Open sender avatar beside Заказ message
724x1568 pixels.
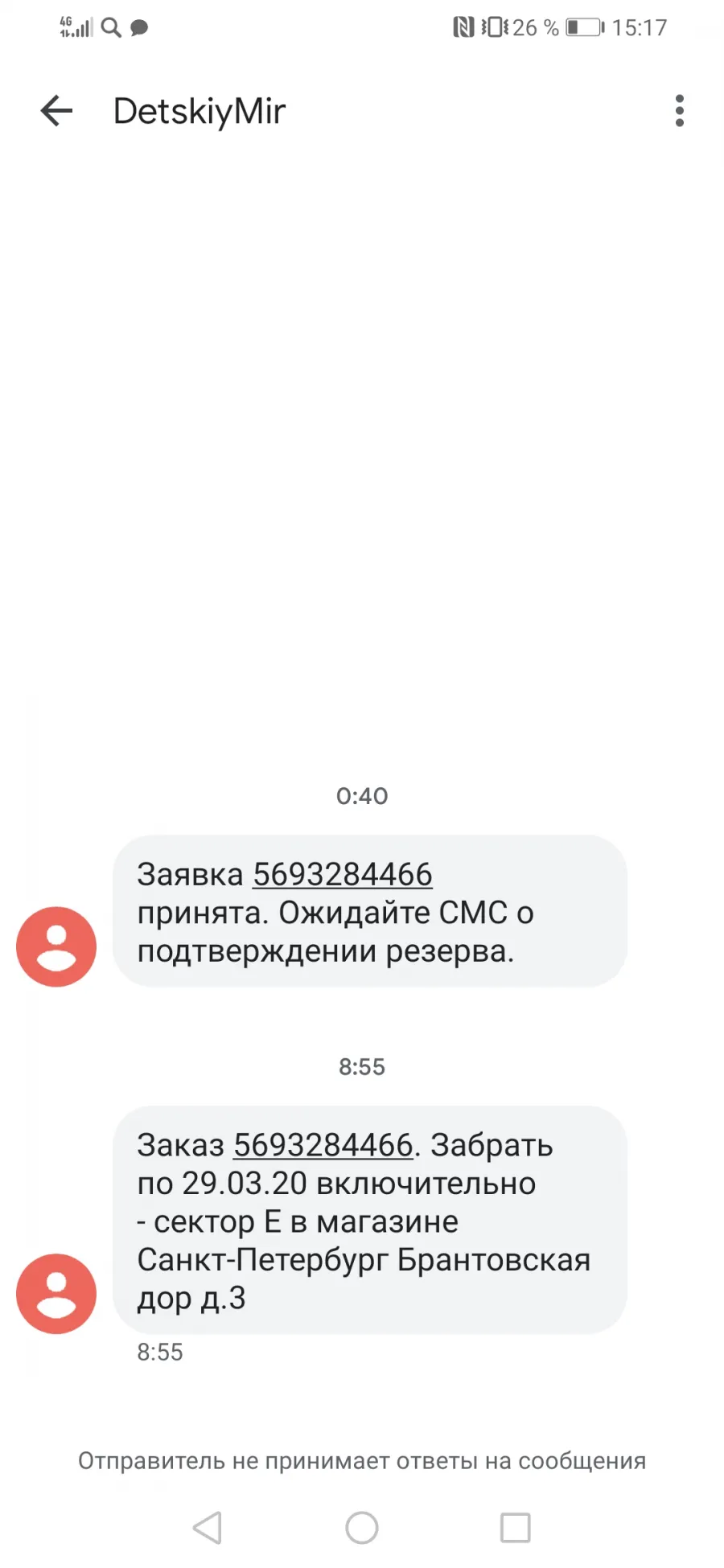pyautogui.click(x=56, y=1294)
